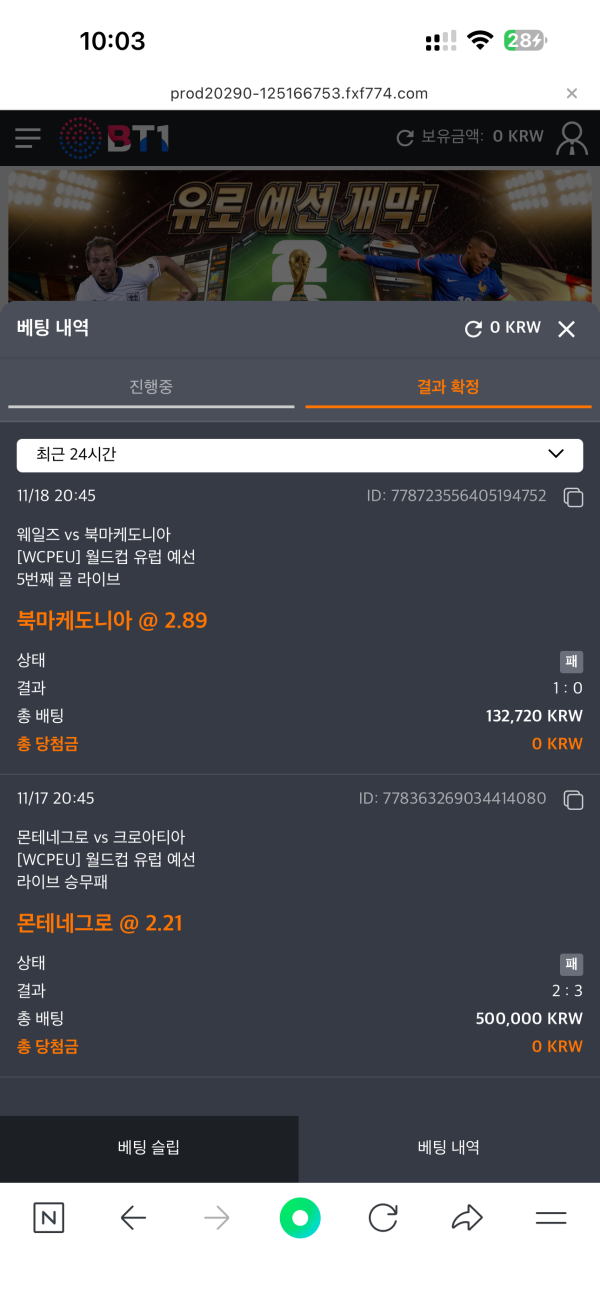Switch to the 진행중 tab
This screenshot has width=600, height=1300.
pos(151,387)
